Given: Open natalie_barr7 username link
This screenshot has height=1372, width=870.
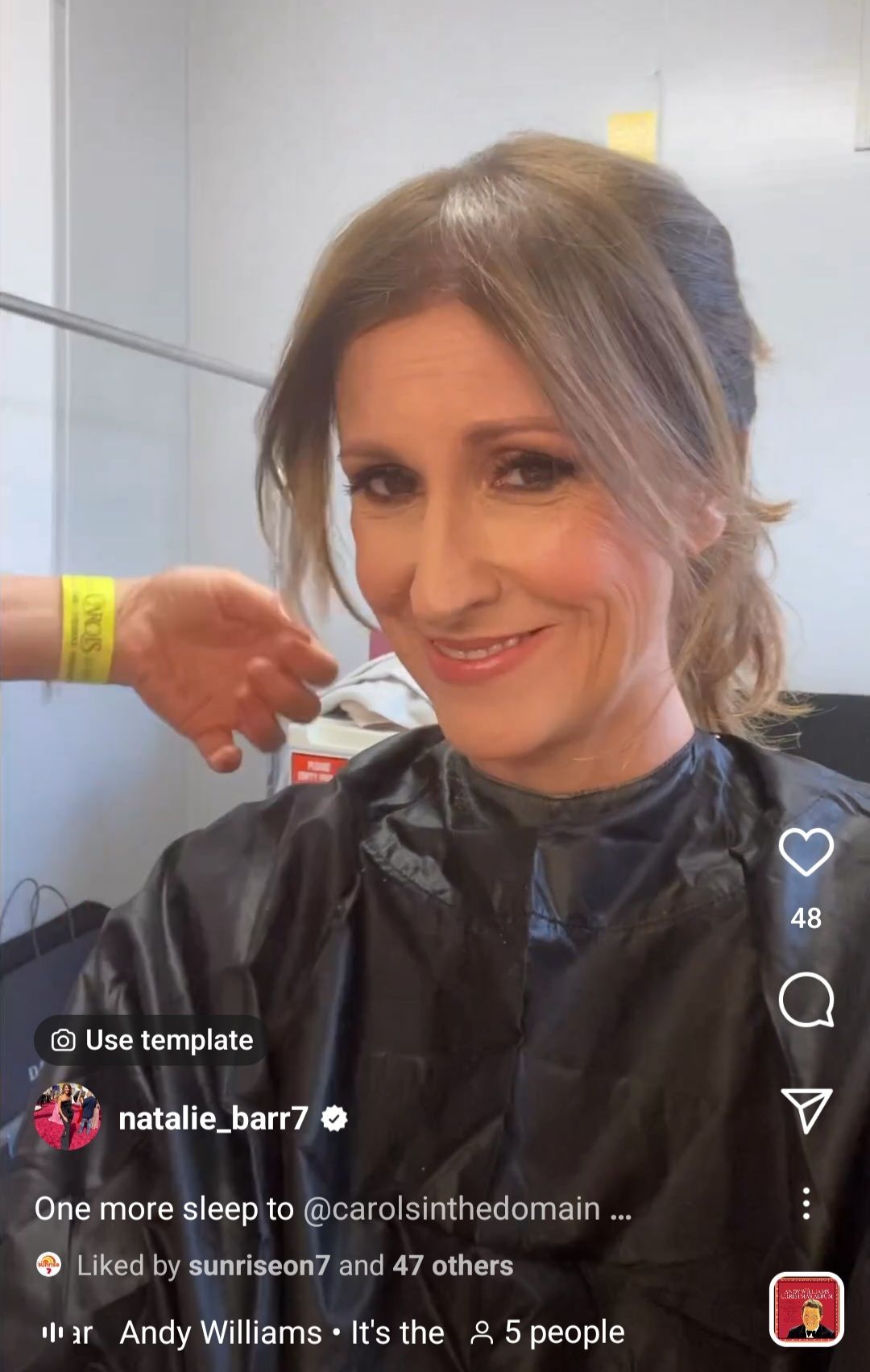Looking at the screenshot, I should click(x=213, y=1118).
